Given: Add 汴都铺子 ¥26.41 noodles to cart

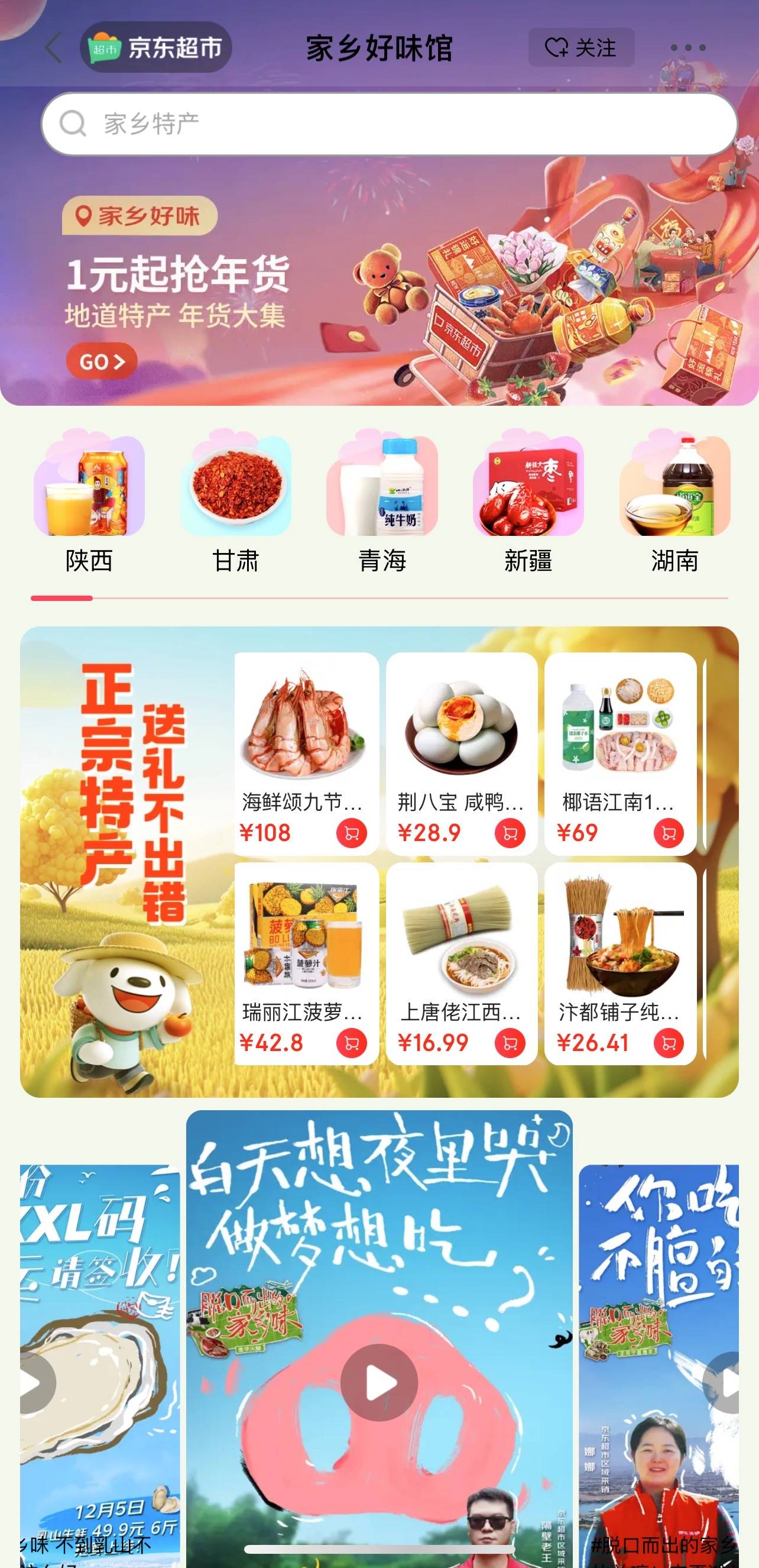Looking at the screenshot, I should tap(669, 1043).
